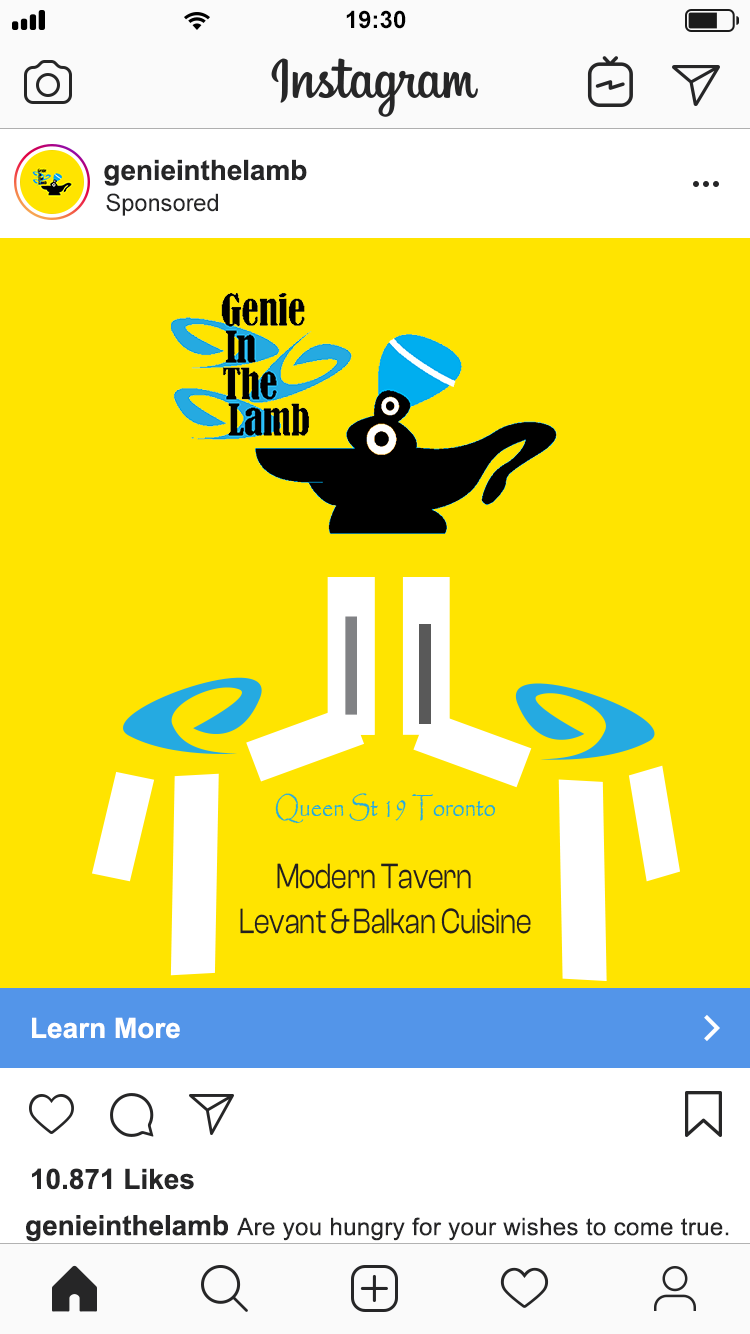Expand details via the Learn More chevron
The image size is (750, 1334).
[x=711, y=1027]
